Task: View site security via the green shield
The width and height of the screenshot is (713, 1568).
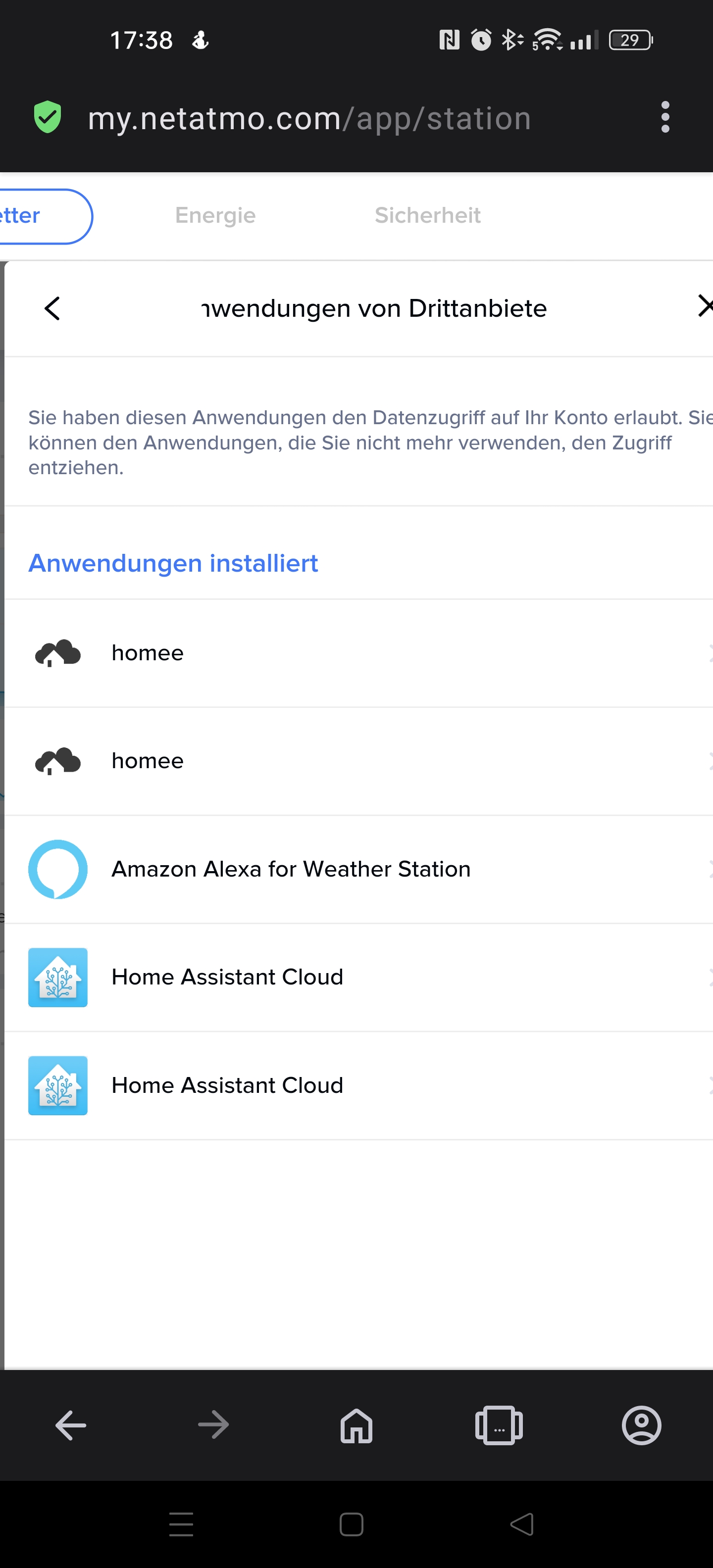Action: (x=48, y=117)
